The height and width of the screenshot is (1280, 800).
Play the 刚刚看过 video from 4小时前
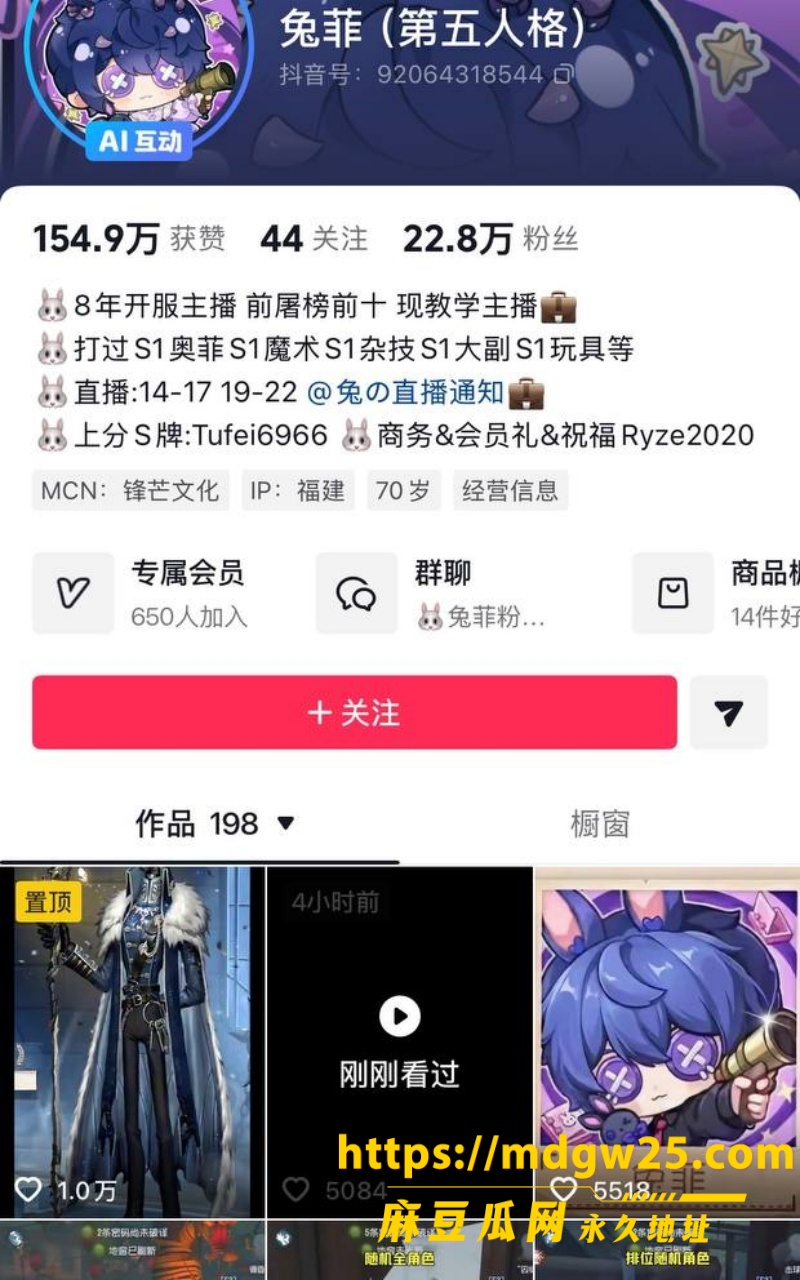coord(400,1042)
